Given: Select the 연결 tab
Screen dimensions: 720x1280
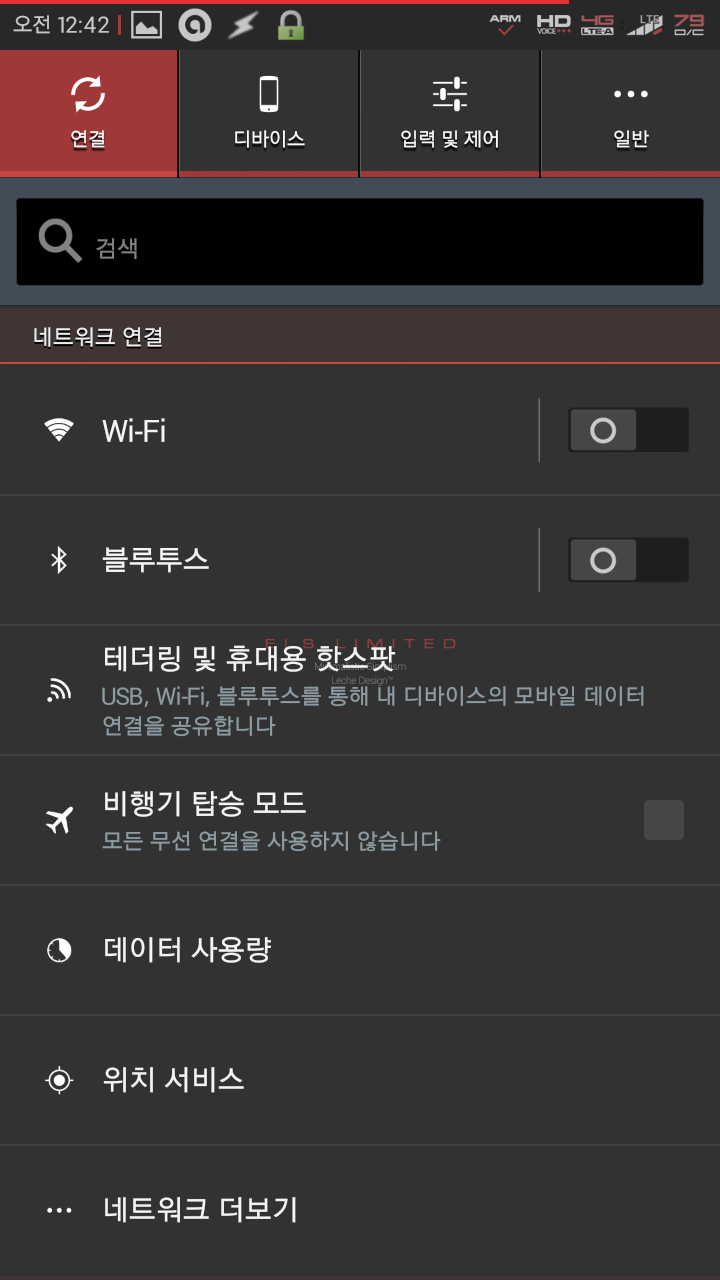Looking at the screenshot, I should [x=88, y=113].
